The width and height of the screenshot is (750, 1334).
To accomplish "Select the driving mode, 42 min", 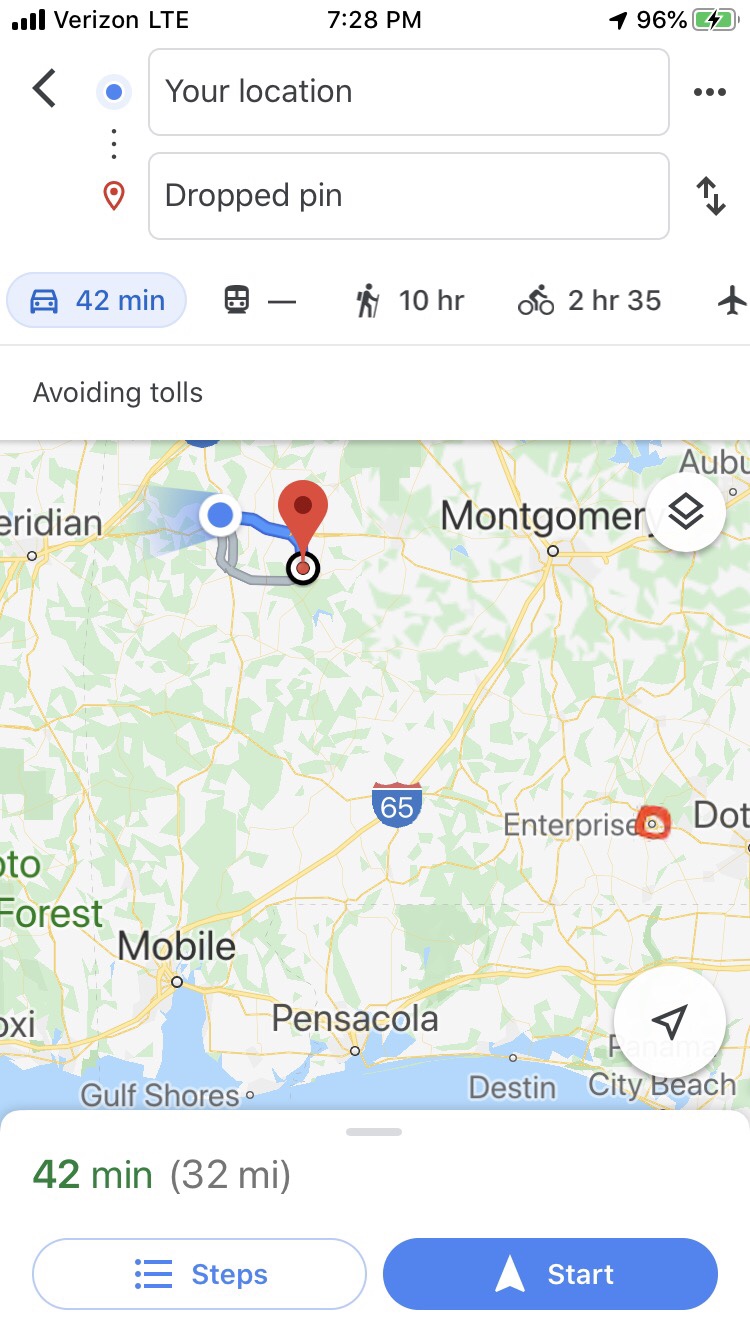I will [x=97, y=300].
